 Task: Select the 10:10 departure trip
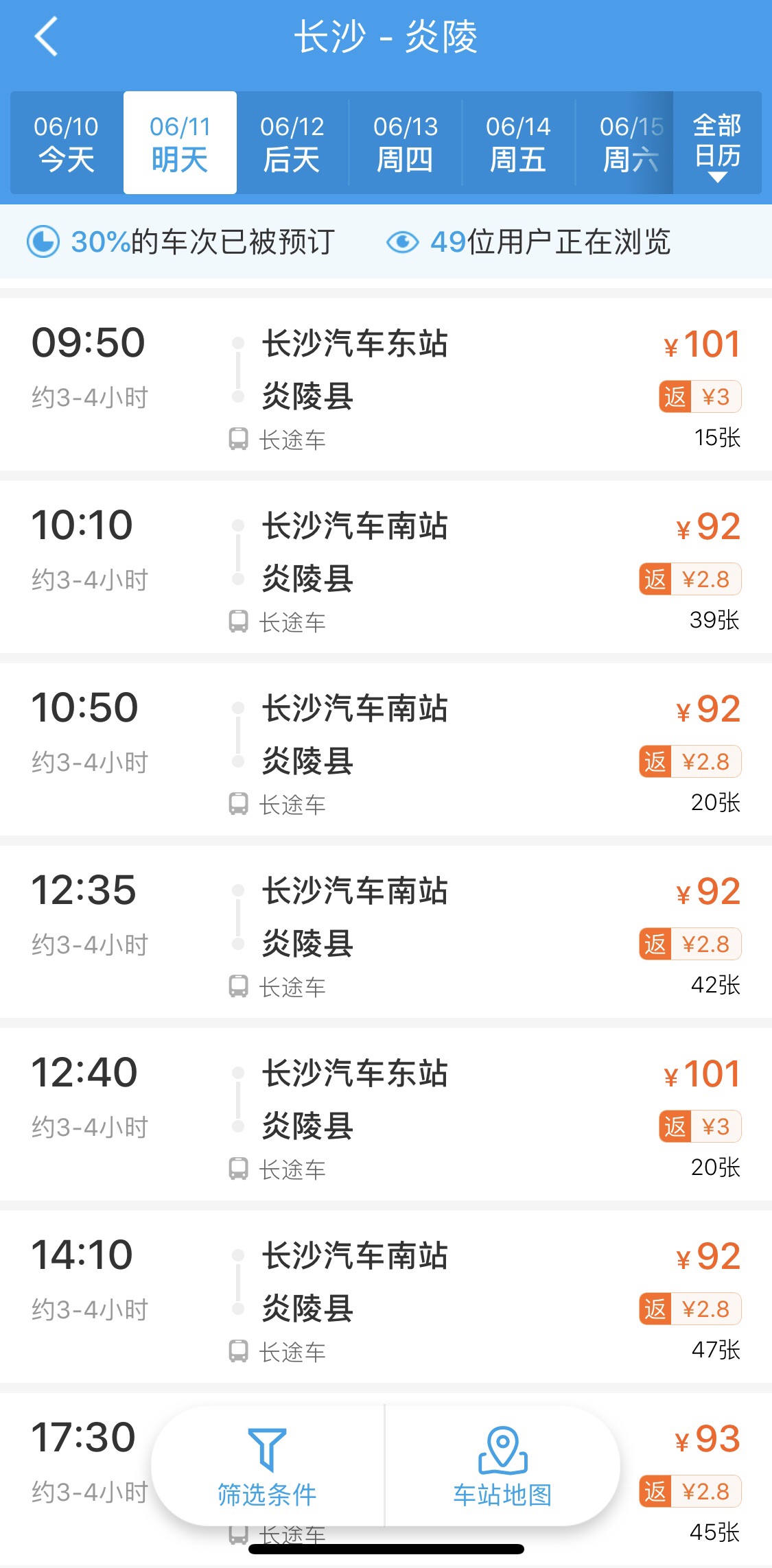[x=386, y=567]
